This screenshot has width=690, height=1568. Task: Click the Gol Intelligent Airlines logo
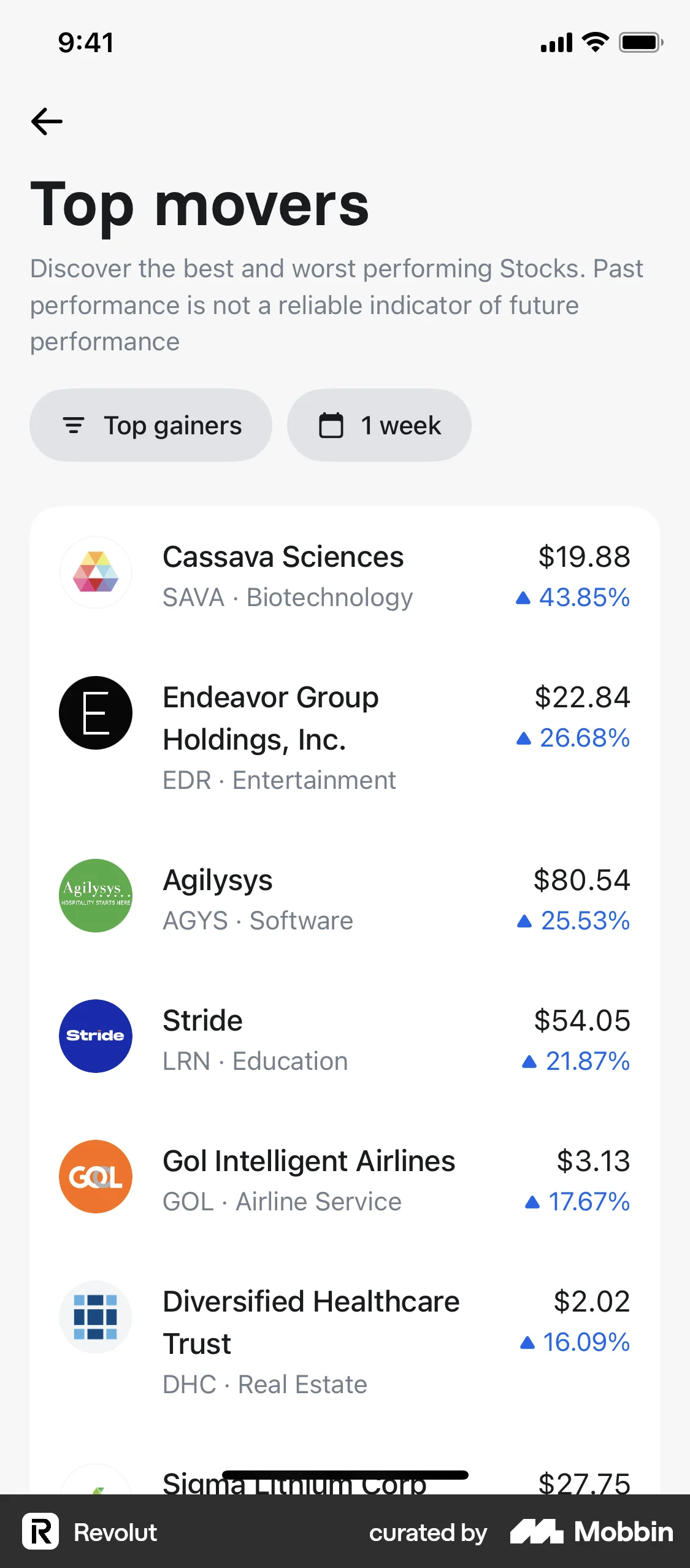coord(95,1176)
